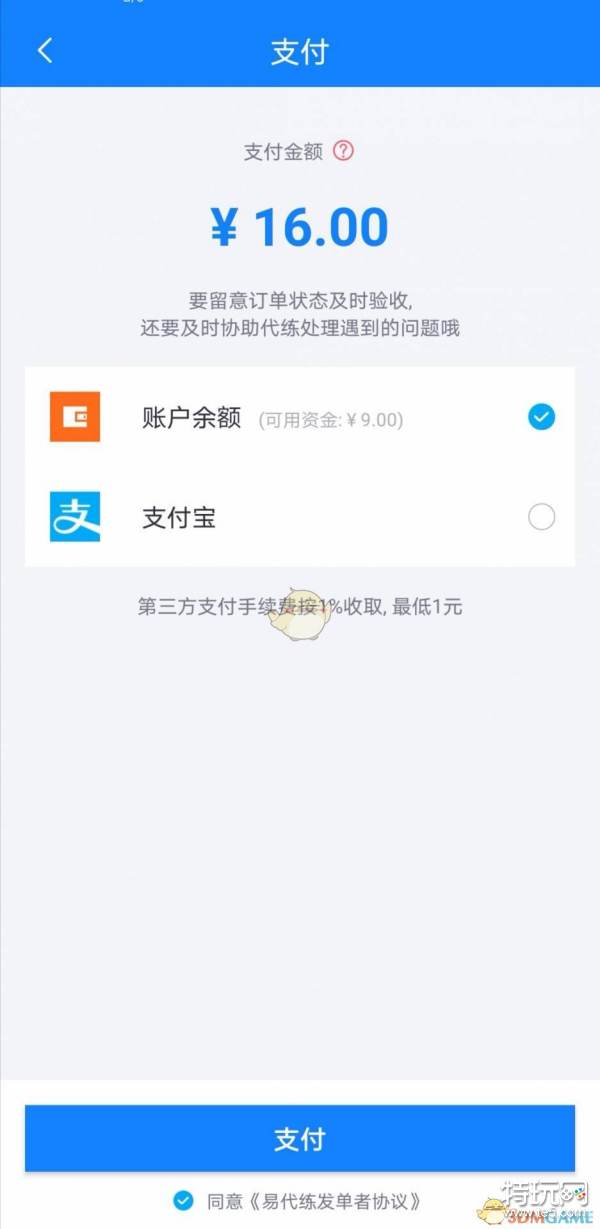The image size is (600, 1229).
Task: Choose 支付宝 as the payment method
Action: (x=541, y=517)
